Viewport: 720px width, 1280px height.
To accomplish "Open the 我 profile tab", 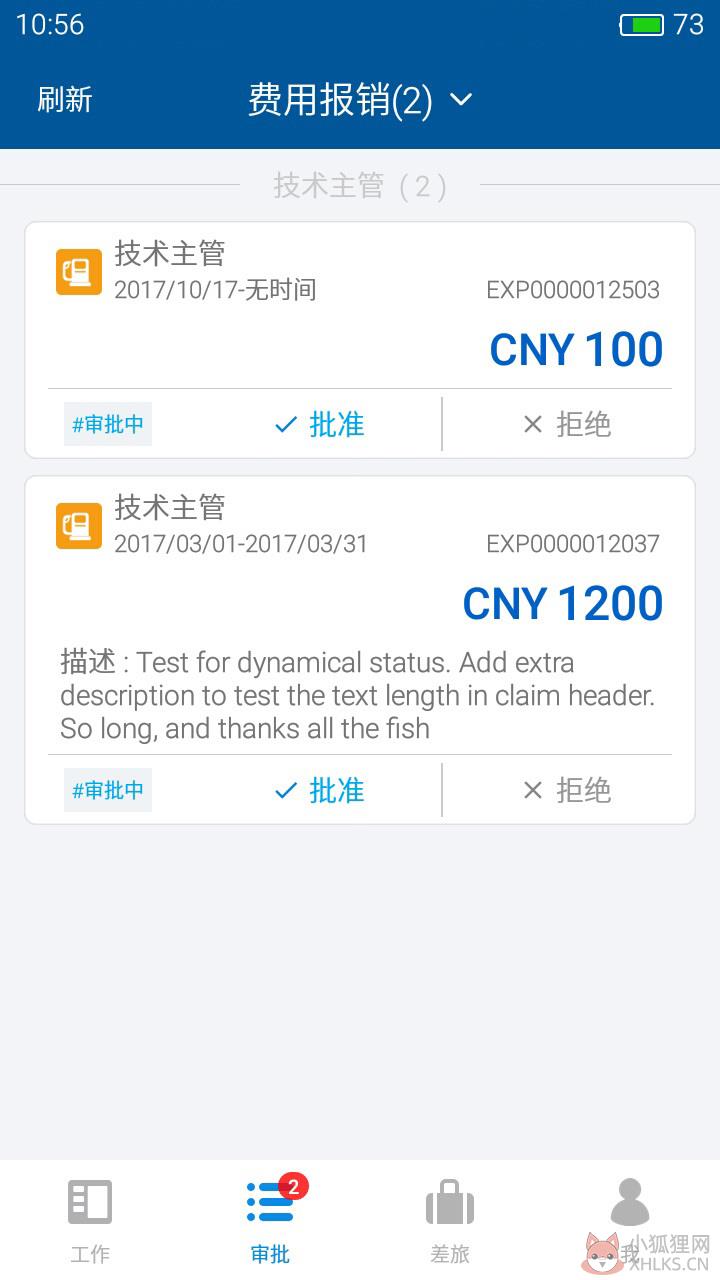I will [x=630, y=1220].
